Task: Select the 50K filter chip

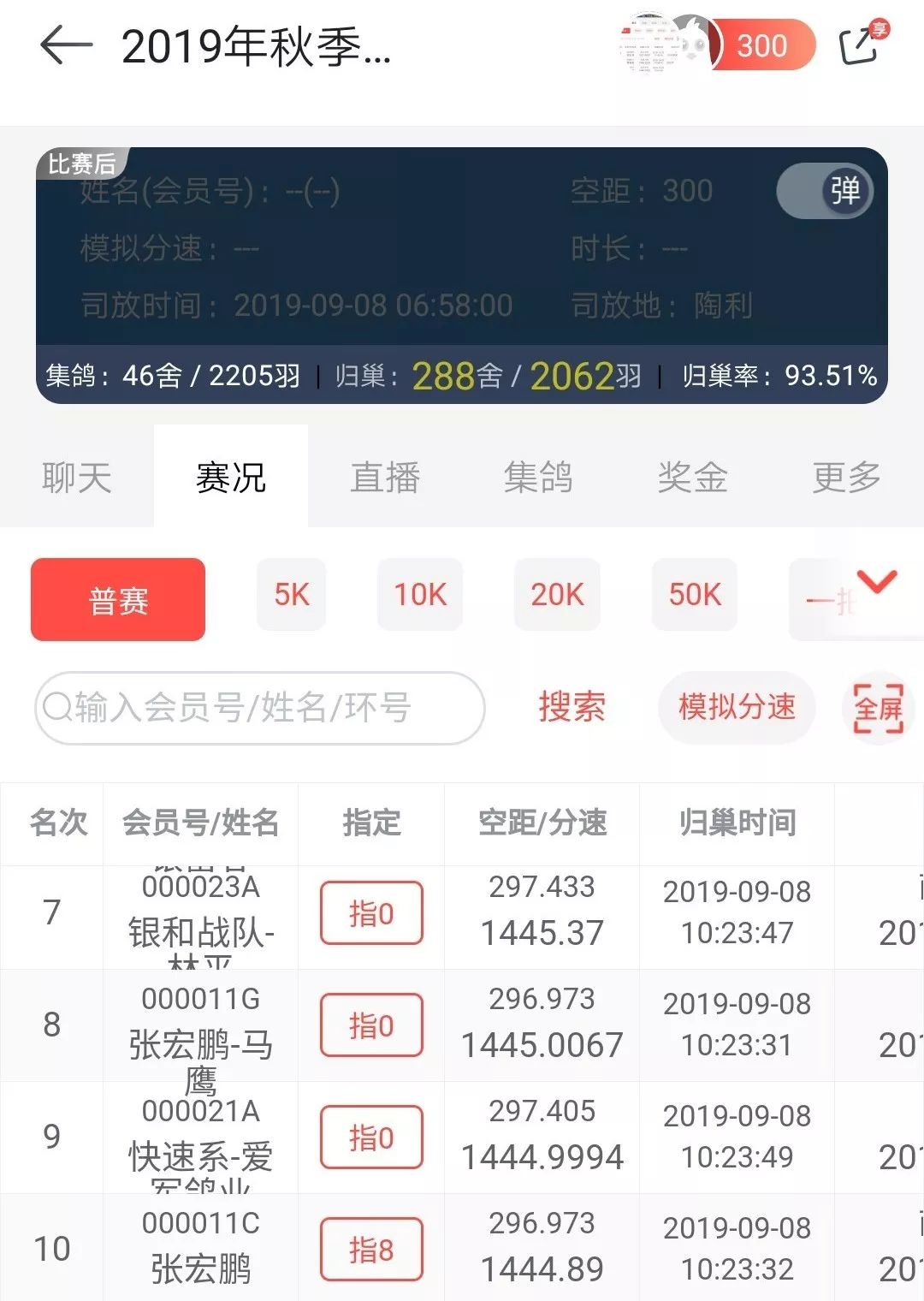Action: (x=695, y=595)
